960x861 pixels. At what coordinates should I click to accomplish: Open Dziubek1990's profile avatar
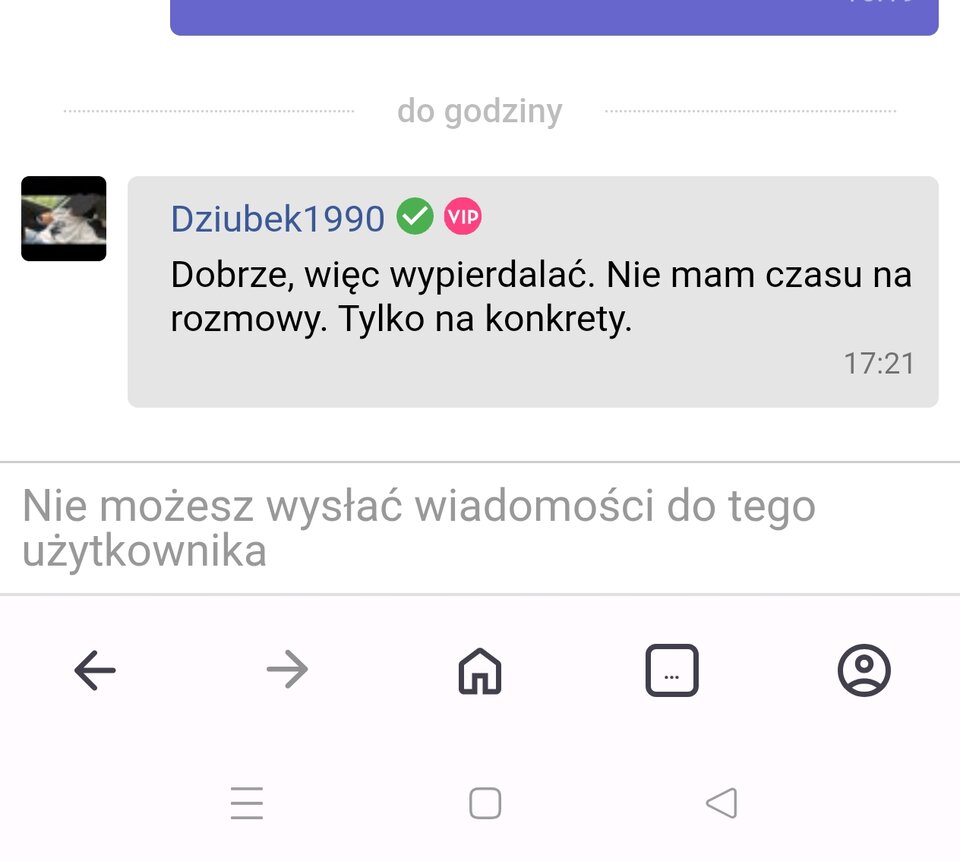click(x=63, y=219)
